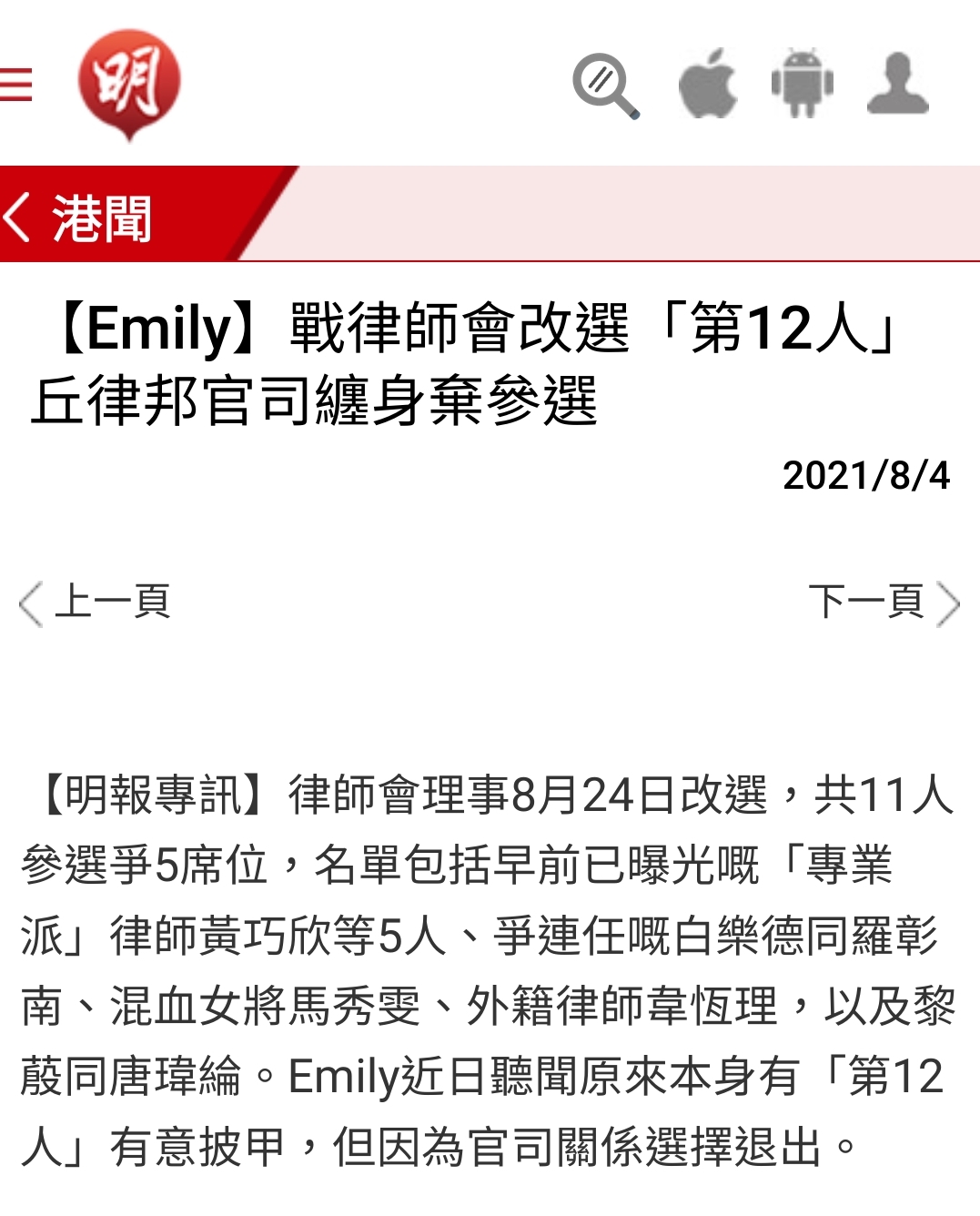
Task: Go to next page 下一頁
Action: point(884,603)
